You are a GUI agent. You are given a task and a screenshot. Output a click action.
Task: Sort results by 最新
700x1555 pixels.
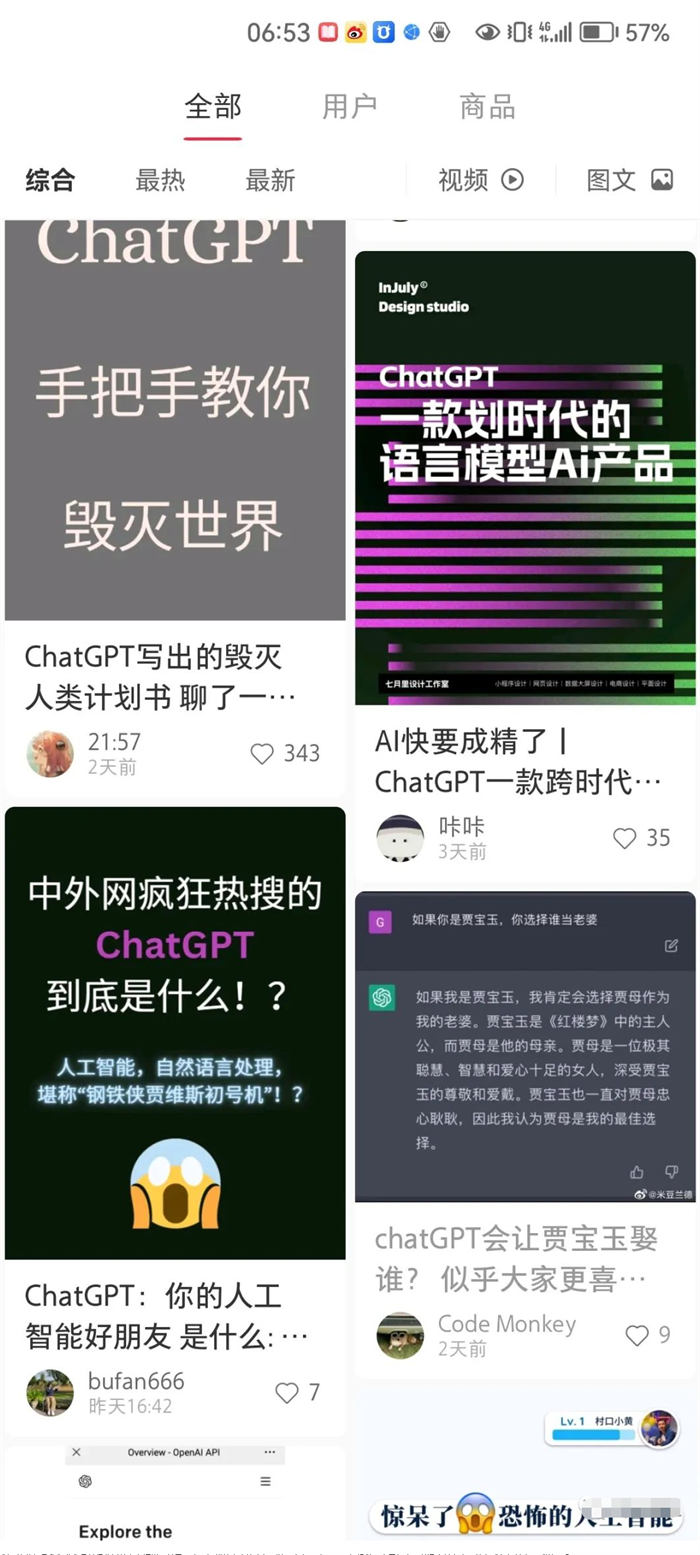coord(270,180)
